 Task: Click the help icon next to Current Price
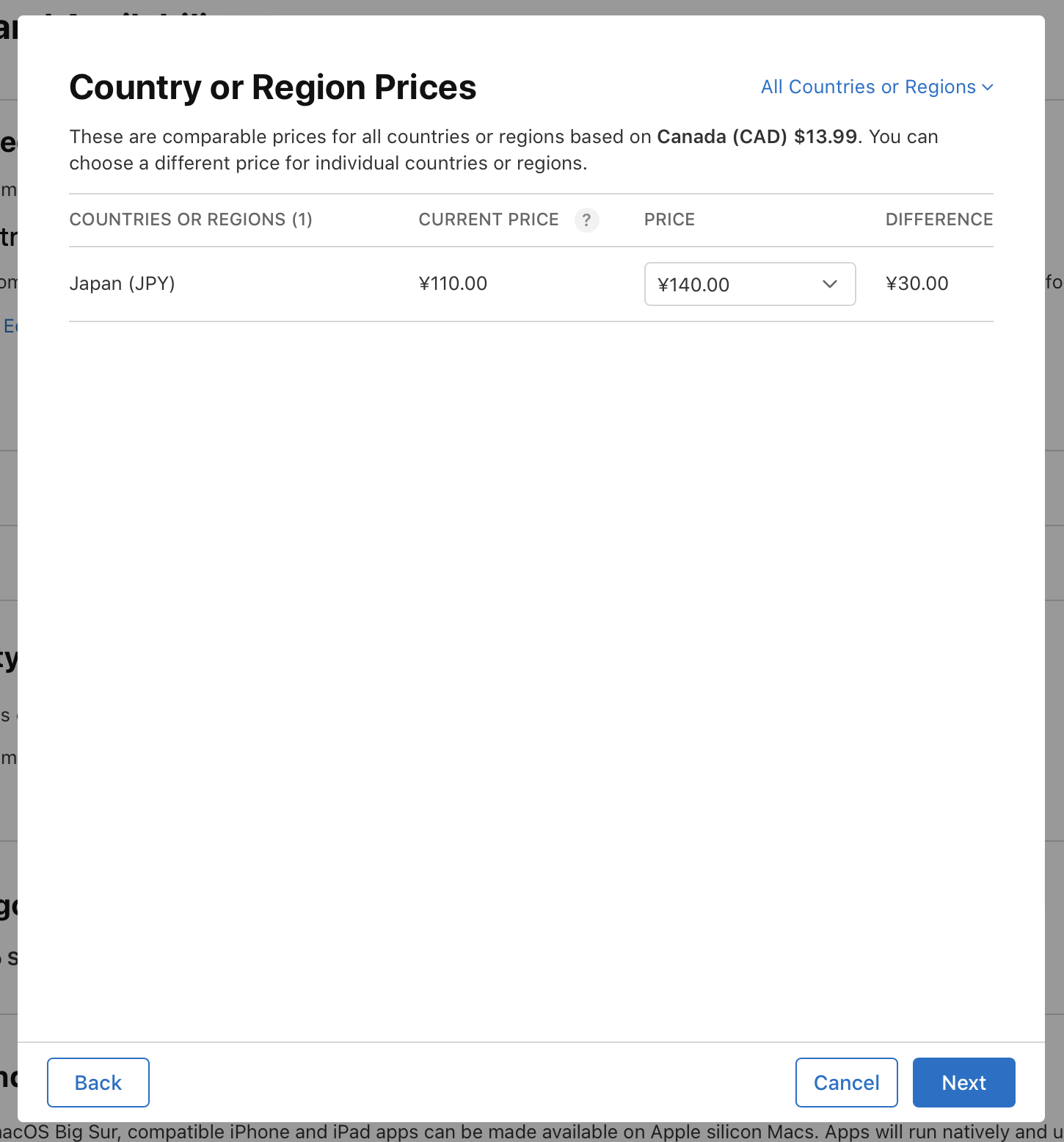[x=586, y=219]
